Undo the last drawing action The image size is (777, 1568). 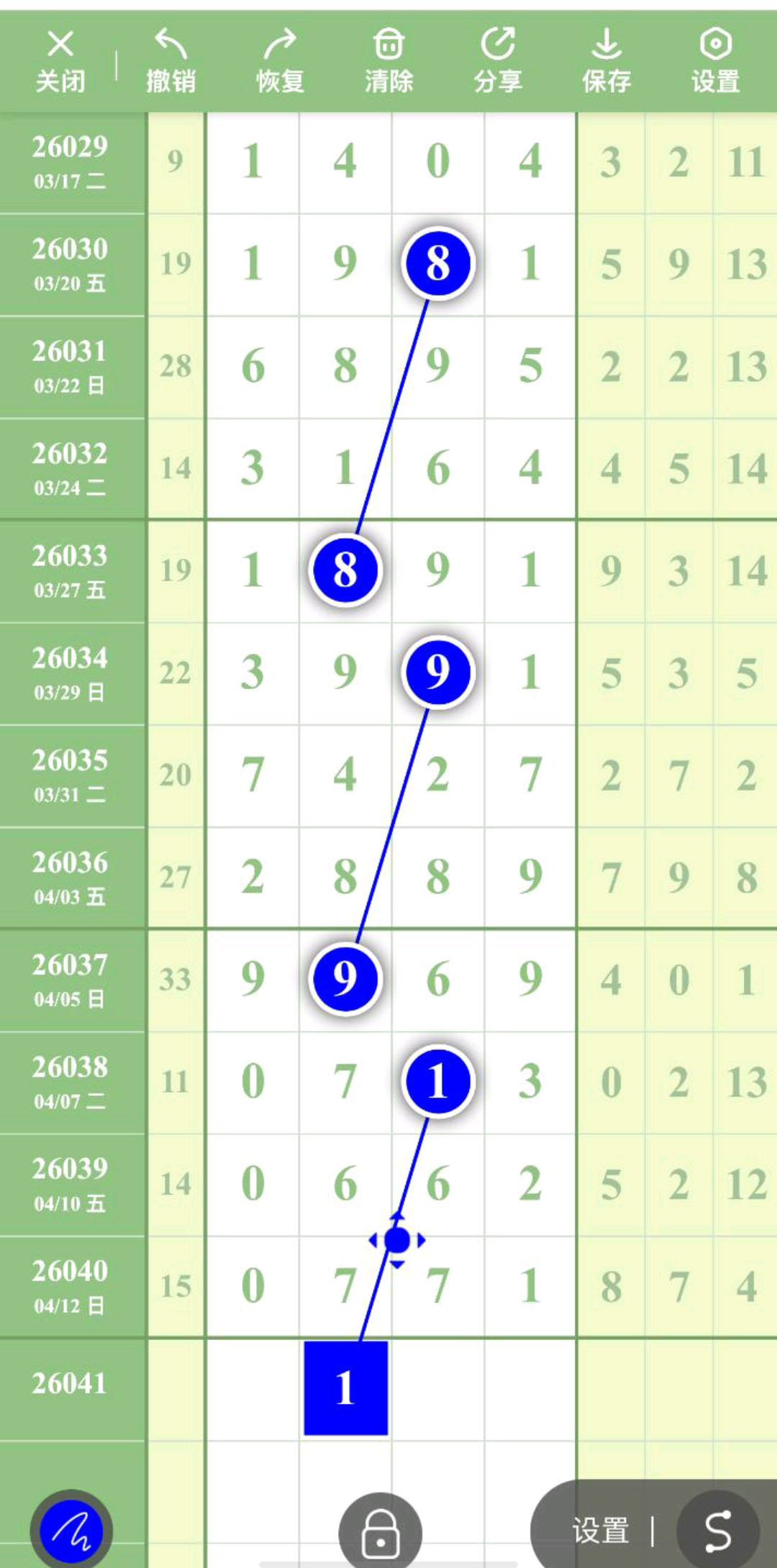[171, 63]
